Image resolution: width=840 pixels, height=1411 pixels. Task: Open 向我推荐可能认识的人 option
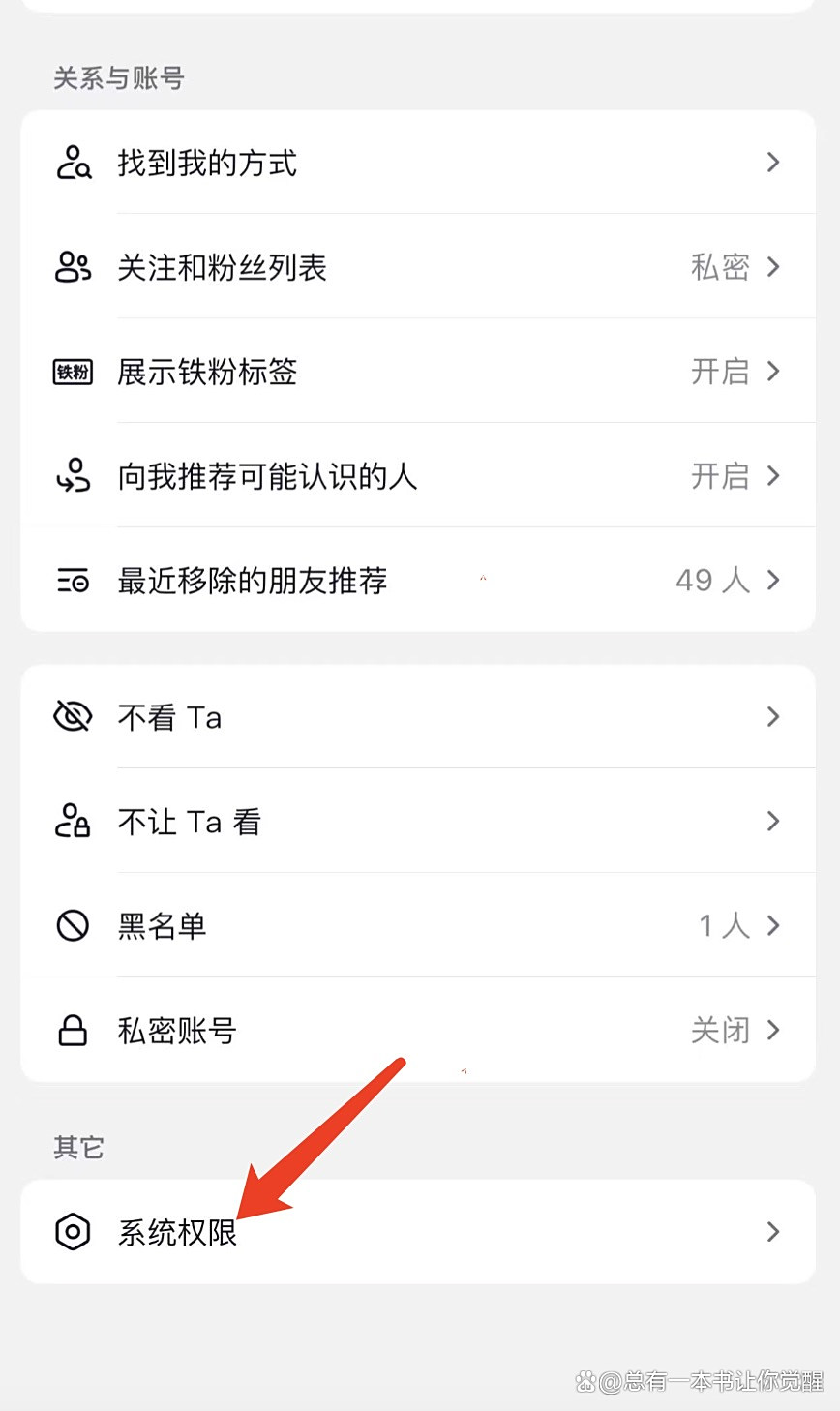(418, 476)
